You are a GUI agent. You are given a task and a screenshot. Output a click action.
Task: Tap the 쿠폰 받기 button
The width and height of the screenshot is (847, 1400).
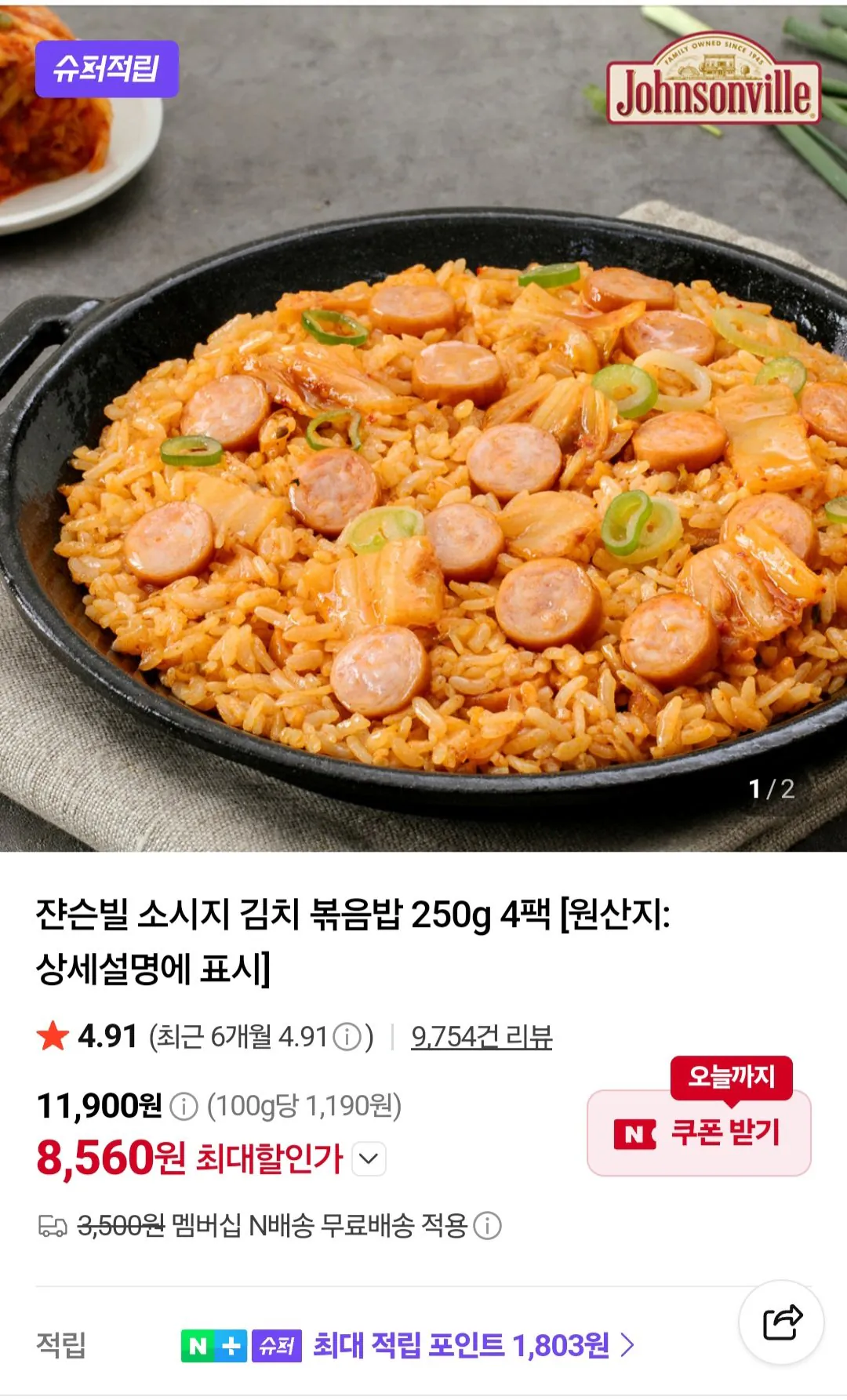click(699, 1133)
